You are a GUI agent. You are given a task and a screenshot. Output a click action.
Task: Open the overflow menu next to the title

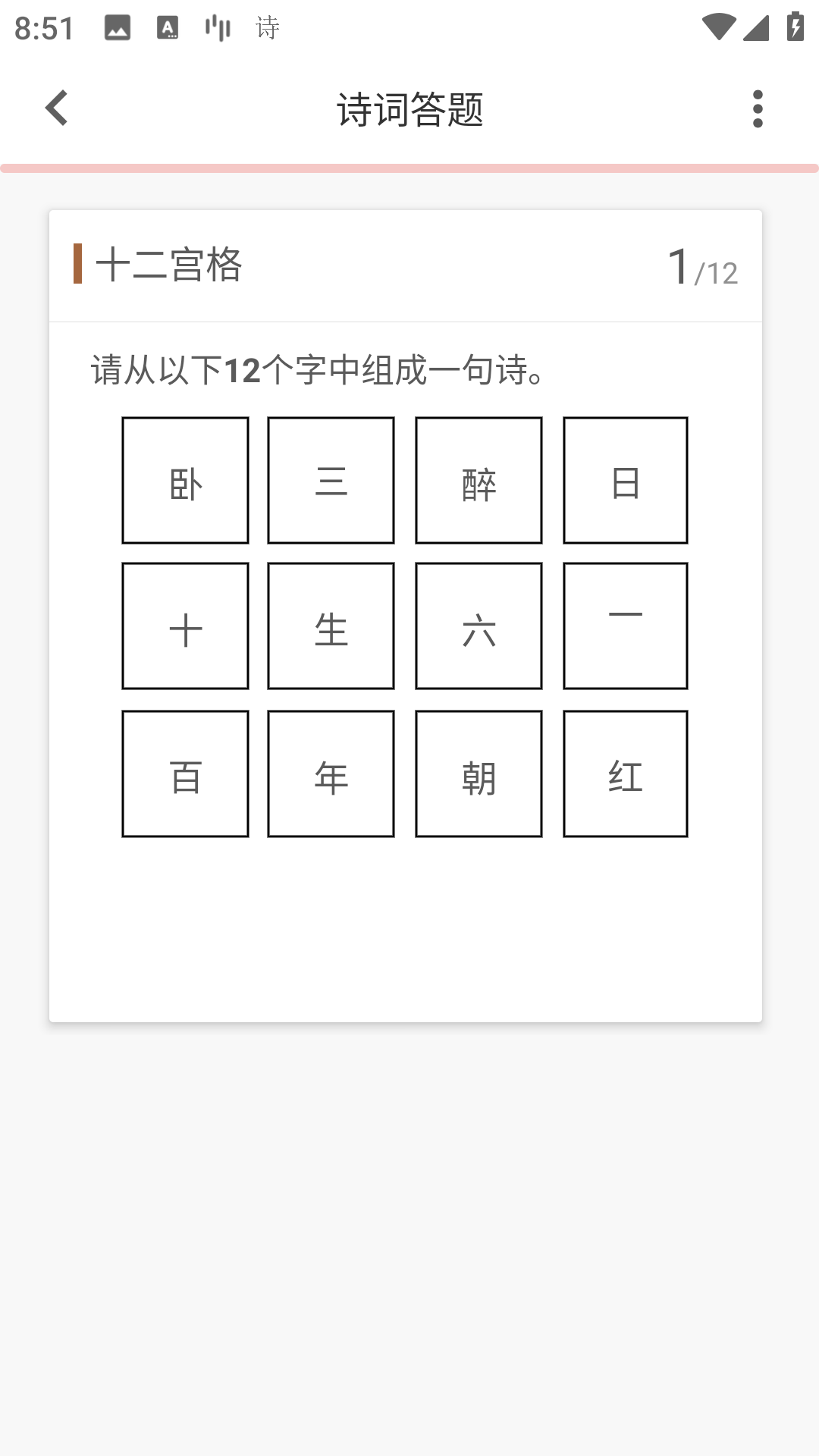click(758, 108)
